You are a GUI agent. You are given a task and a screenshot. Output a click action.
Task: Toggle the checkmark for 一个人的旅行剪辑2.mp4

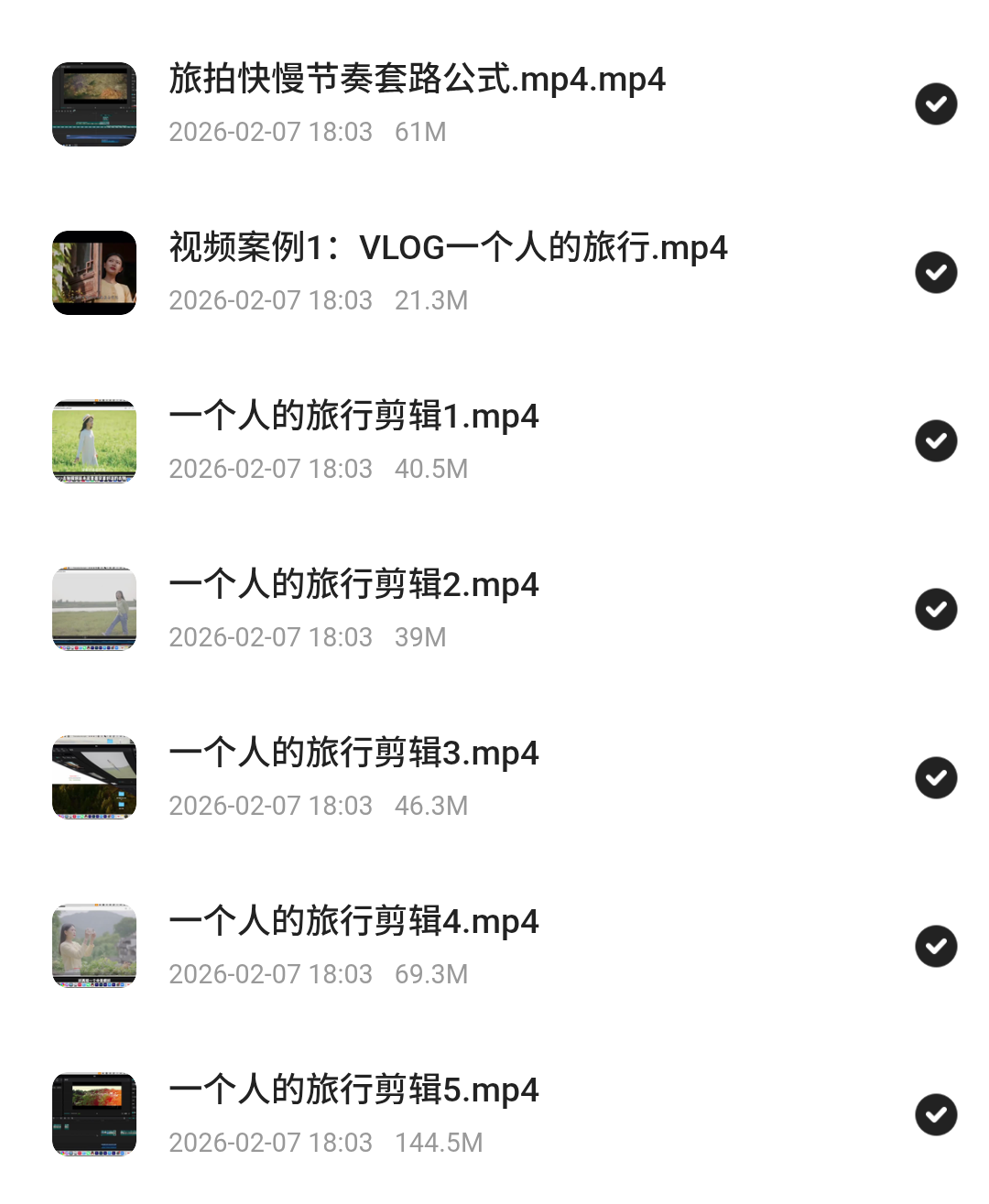click(936, 610)
